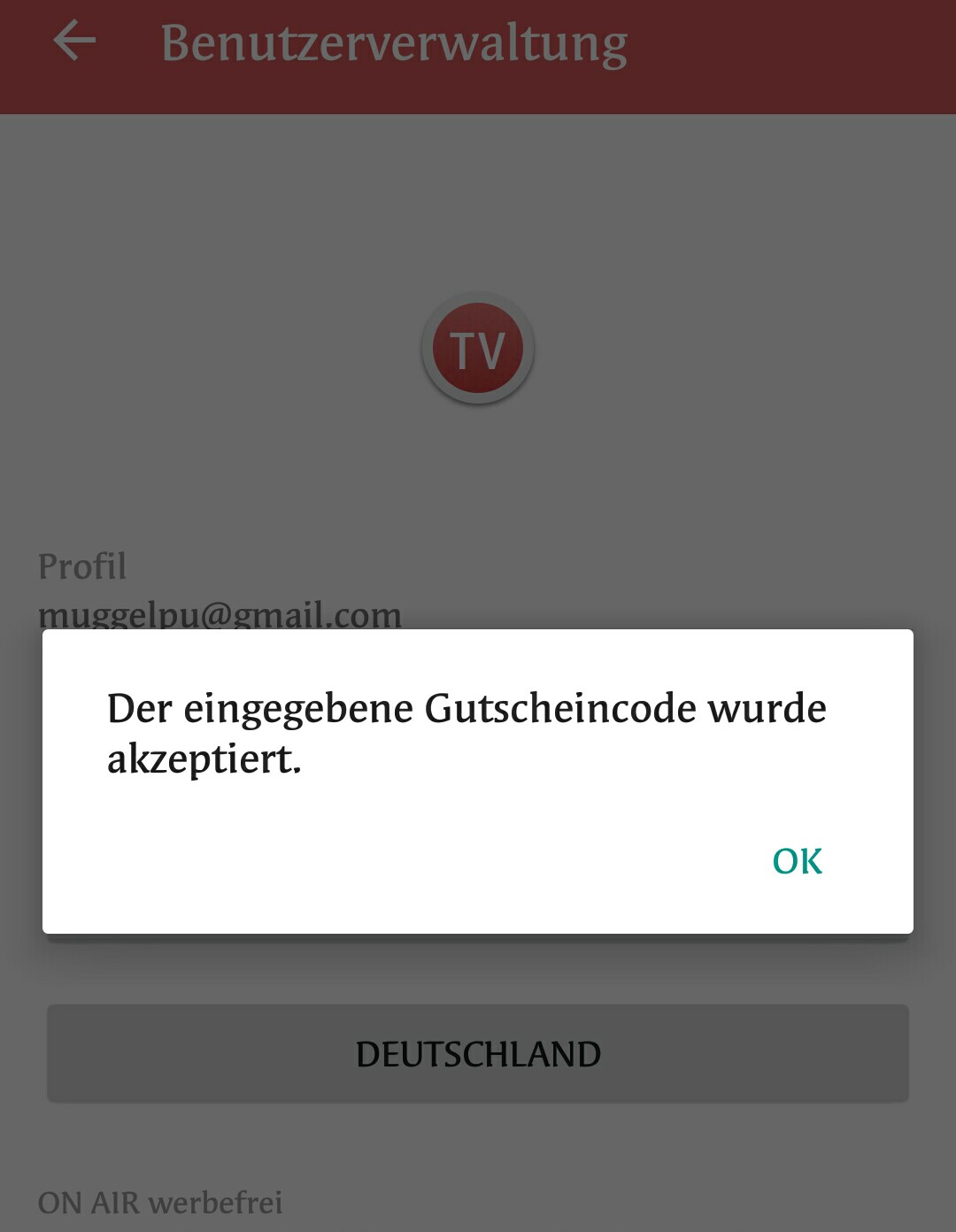Tap the DEUTSCHLAND button
Image resolution: width=956 pixels, height=1232 pixels.
point(478,1053)
